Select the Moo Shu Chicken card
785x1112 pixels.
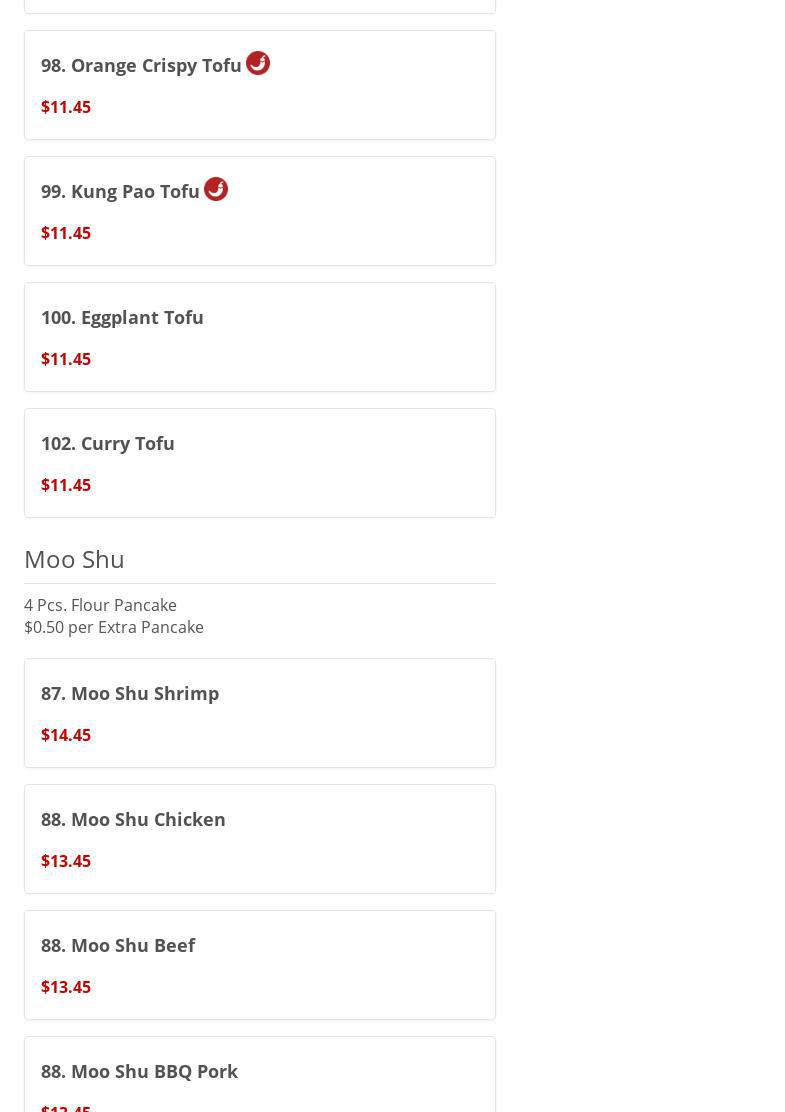point(259,839)
